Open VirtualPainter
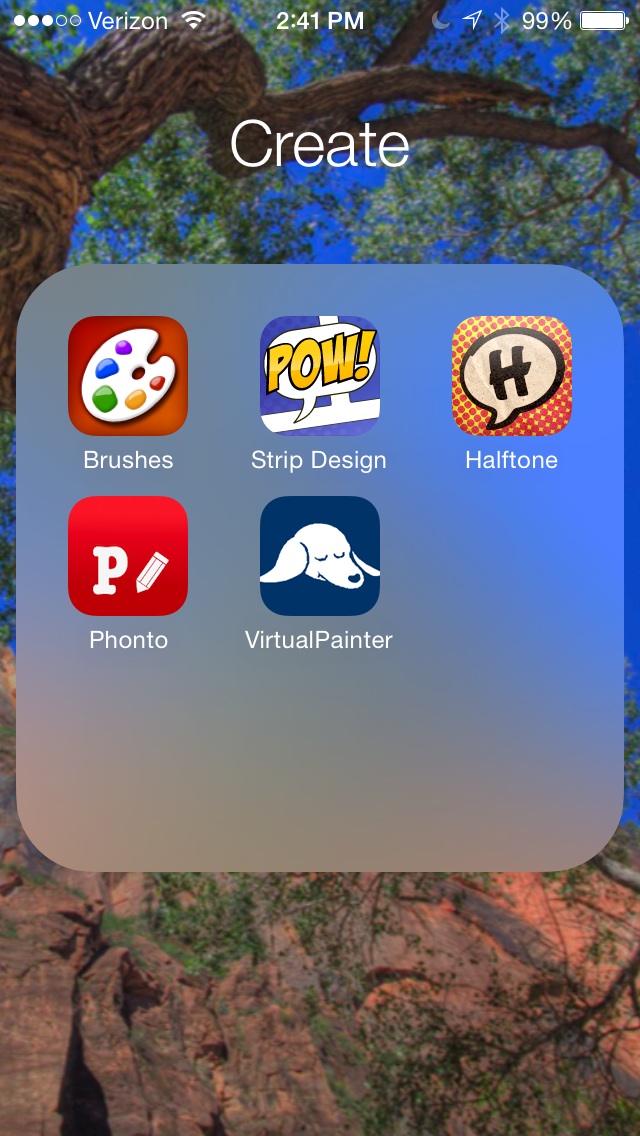 coord(319,556)
